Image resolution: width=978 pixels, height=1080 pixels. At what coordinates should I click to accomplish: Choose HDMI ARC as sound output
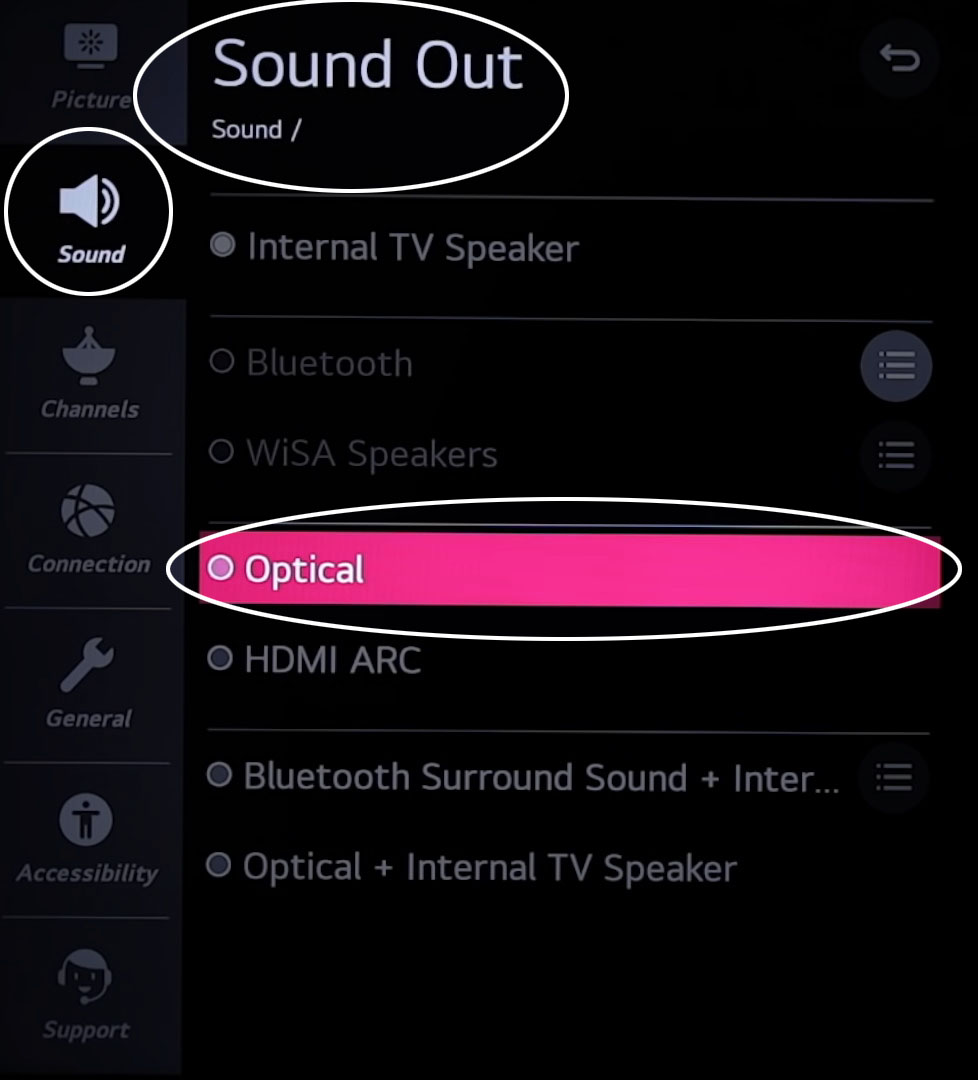[332, 659]
